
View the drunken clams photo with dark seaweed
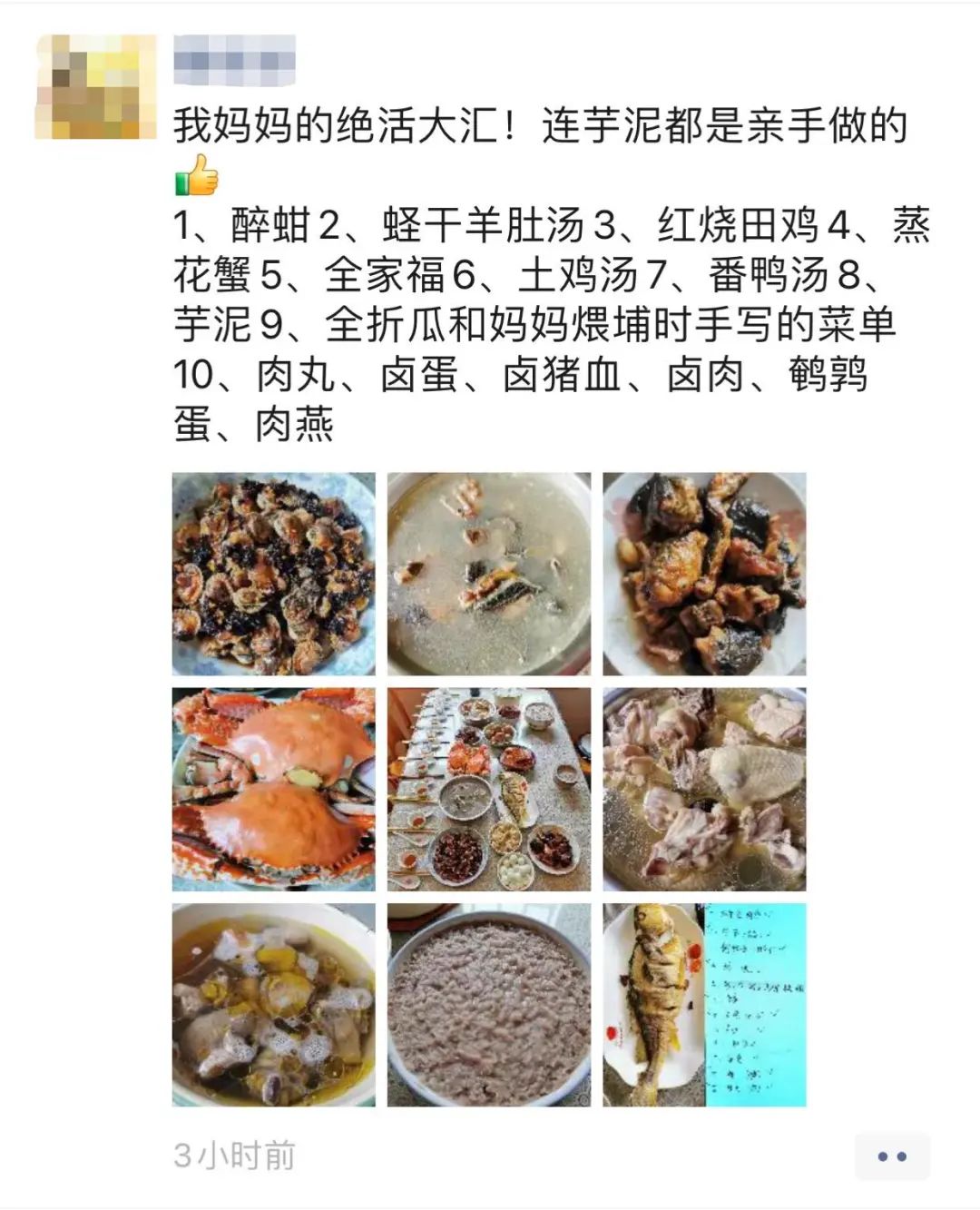[x=273, y=574]
